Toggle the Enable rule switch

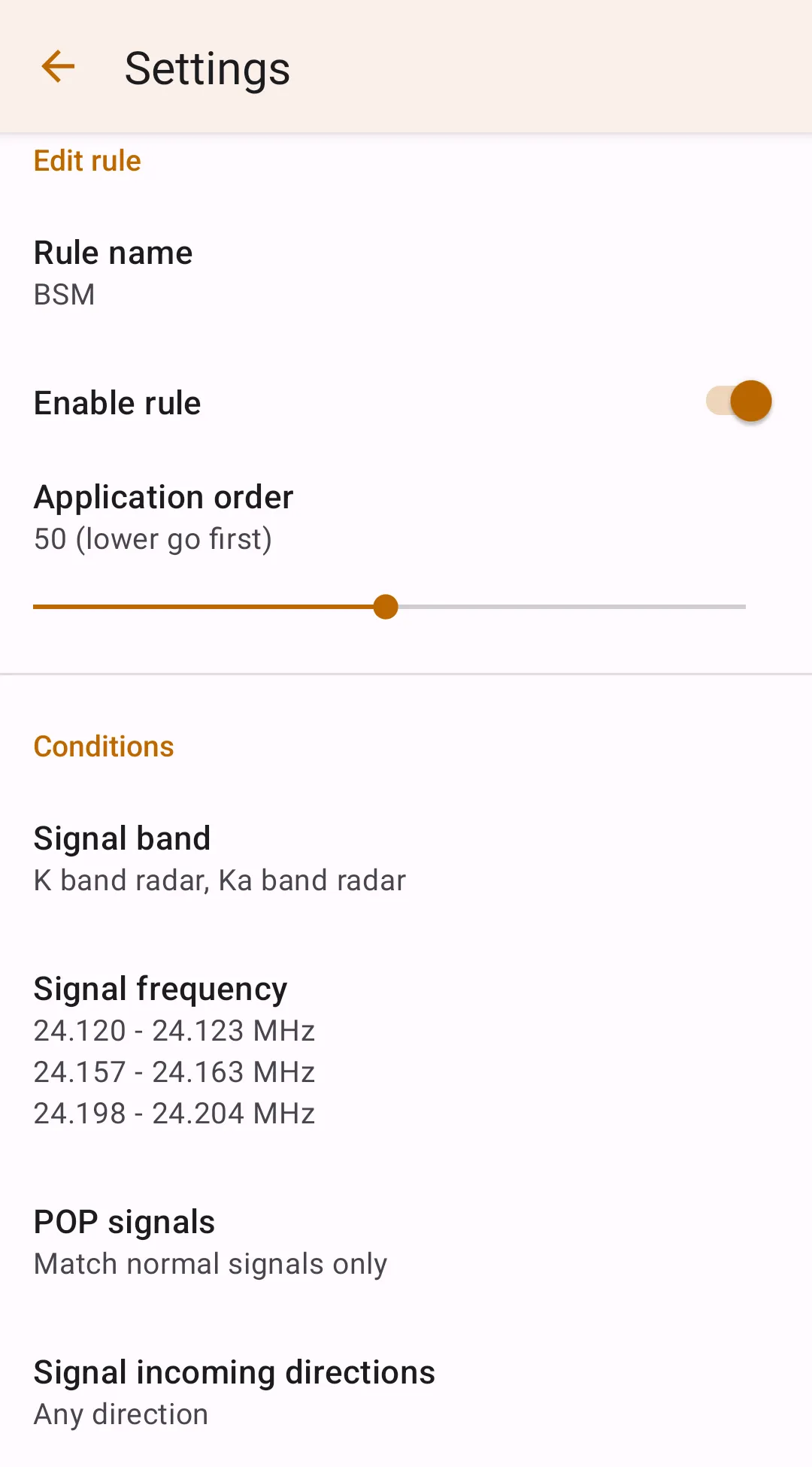(x=738, y=402)
